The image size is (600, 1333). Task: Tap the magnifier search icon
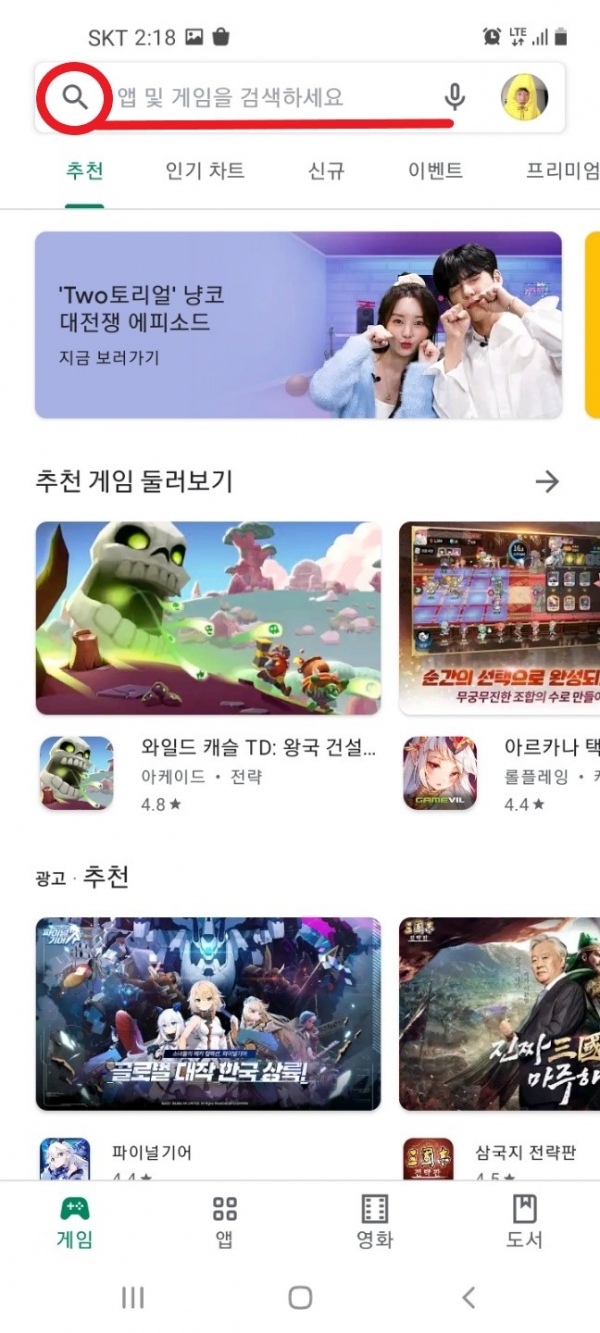(x=75, y=97)
